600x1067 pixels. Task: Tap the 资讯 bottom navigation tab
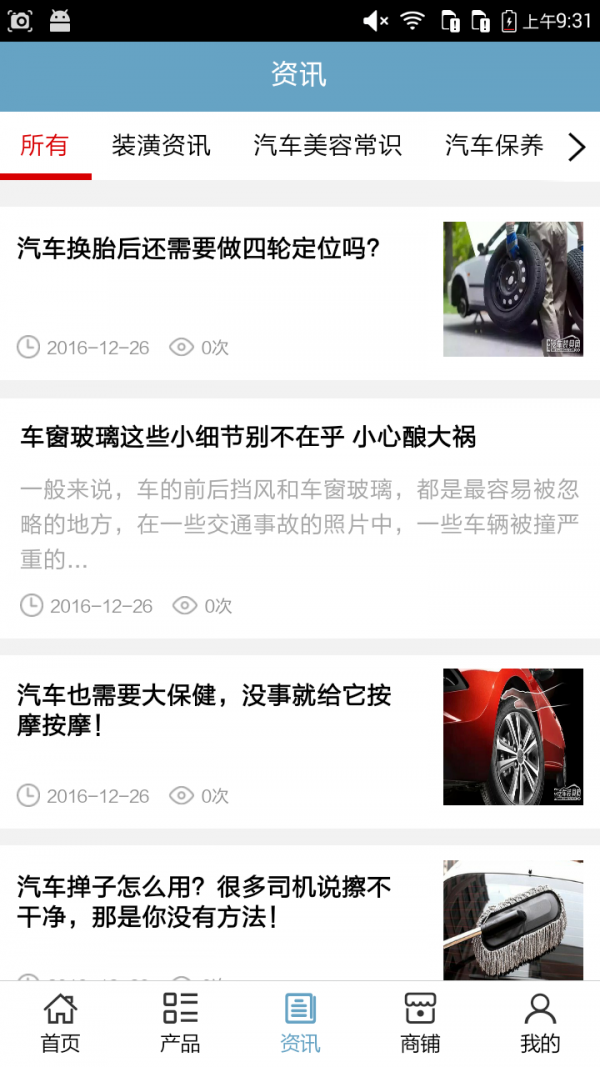coord(300,1023)
